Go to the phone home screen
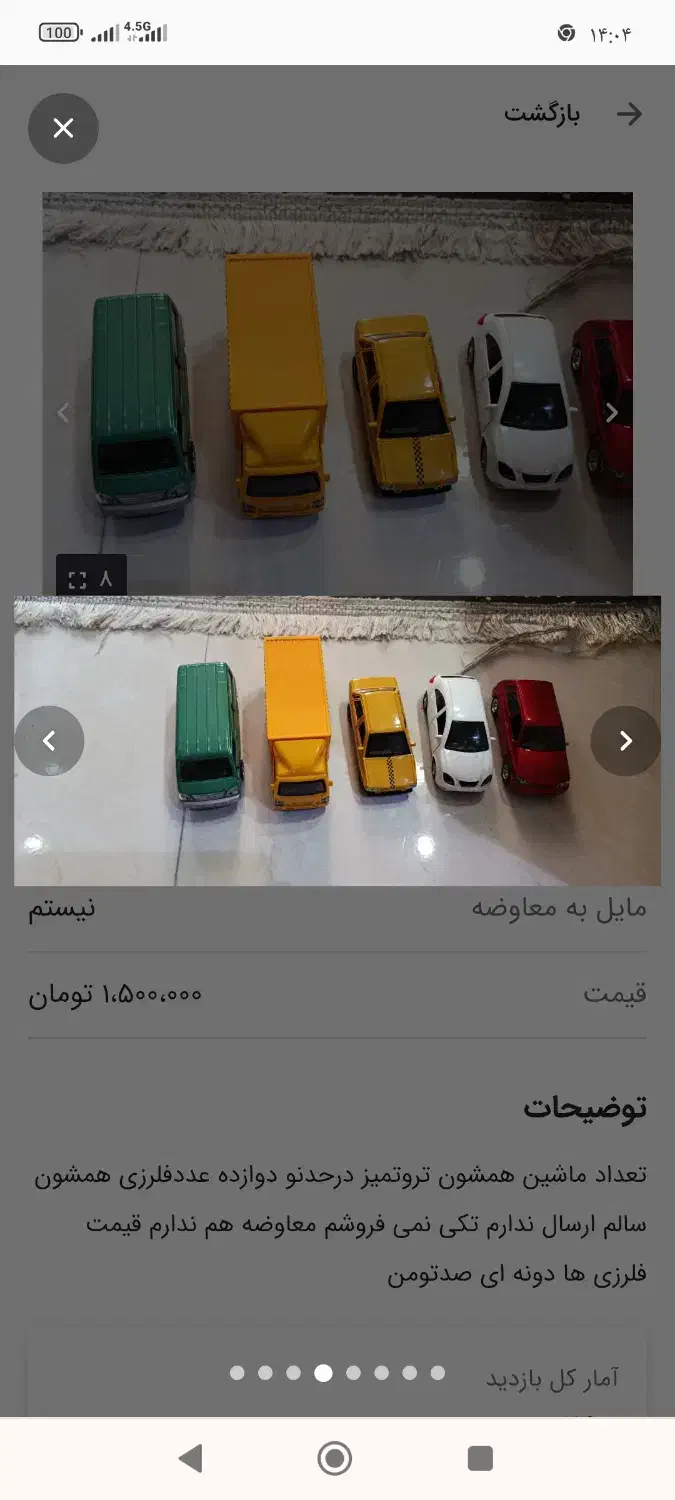 click(x=335, y=1459)
